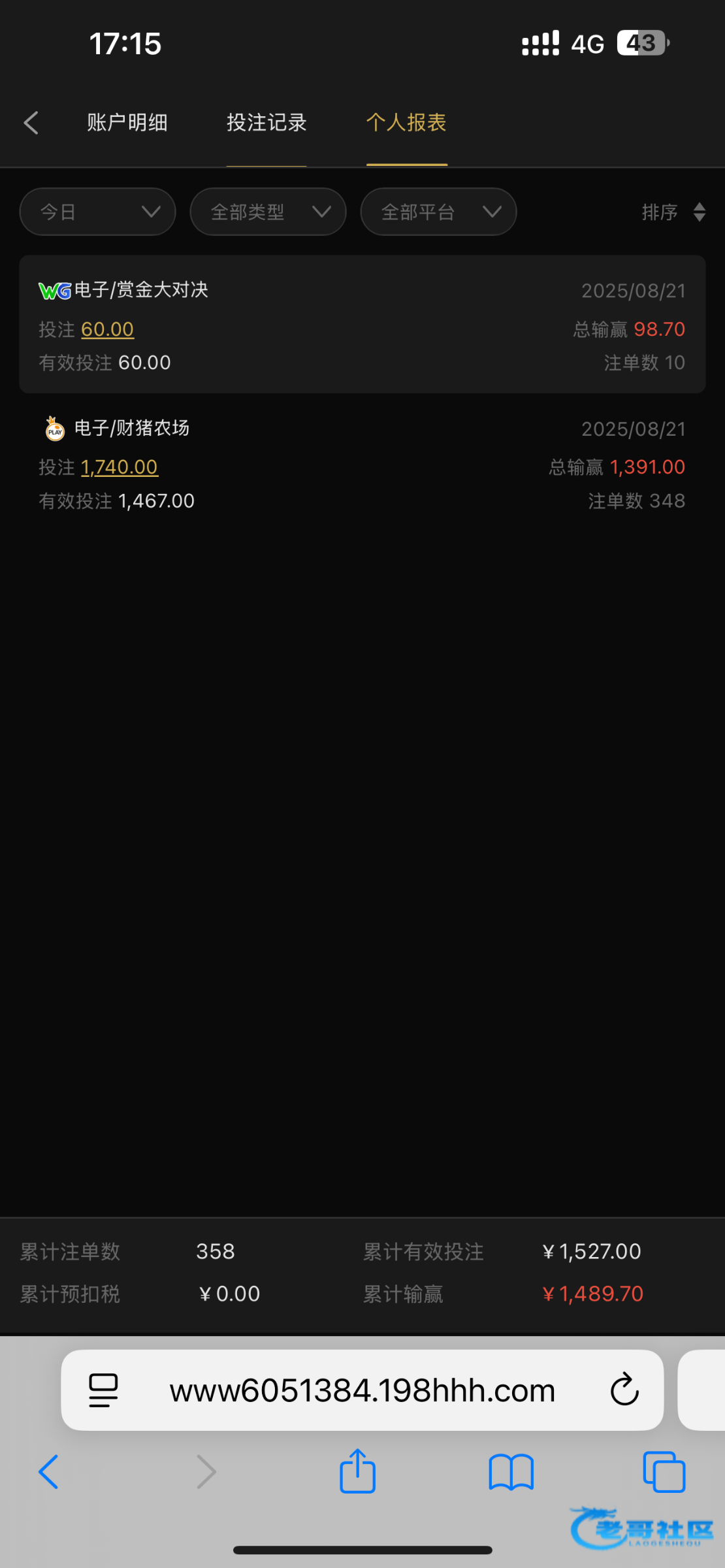725x1568 pixels.
Task: Open the 60.00 bet amount link
Action: 108,329
